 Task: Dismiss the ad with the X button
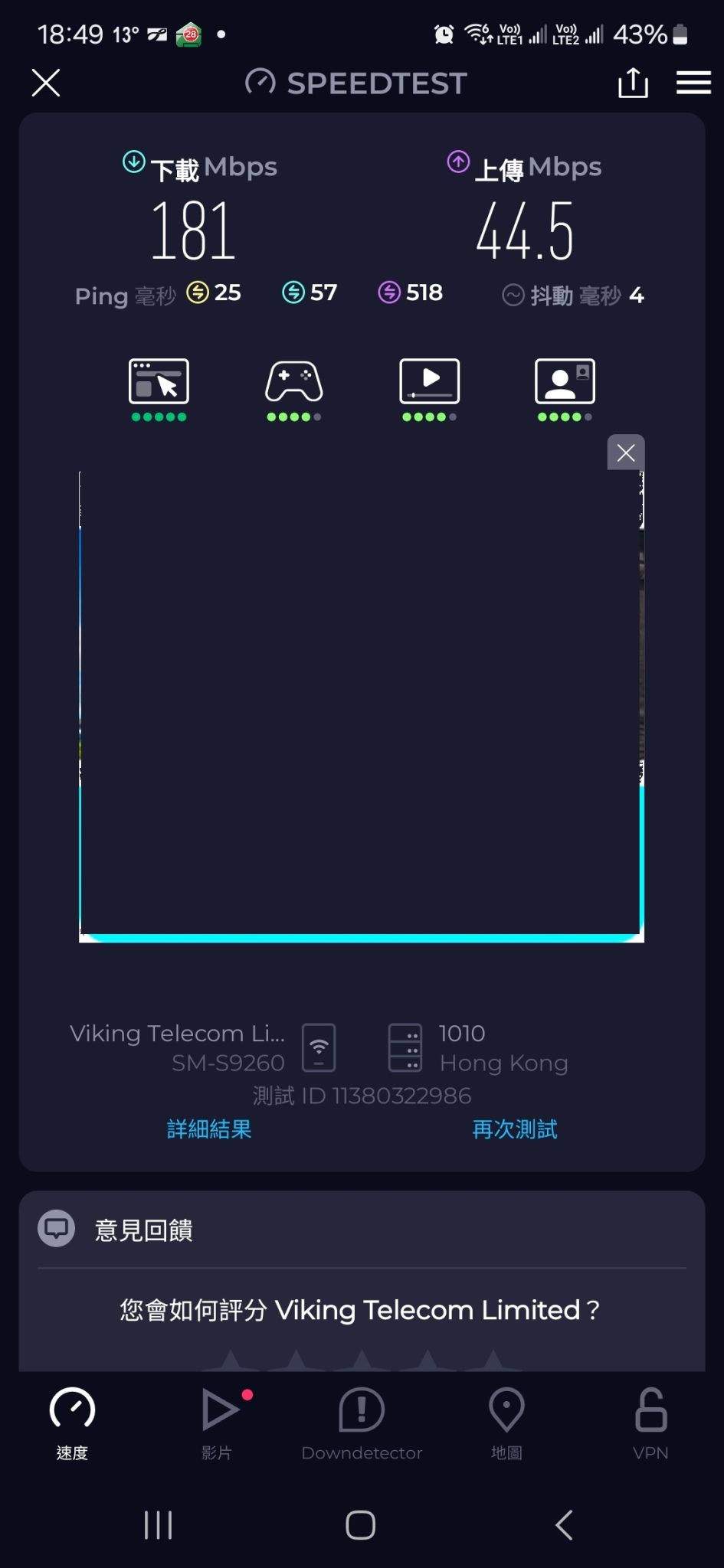626,452
